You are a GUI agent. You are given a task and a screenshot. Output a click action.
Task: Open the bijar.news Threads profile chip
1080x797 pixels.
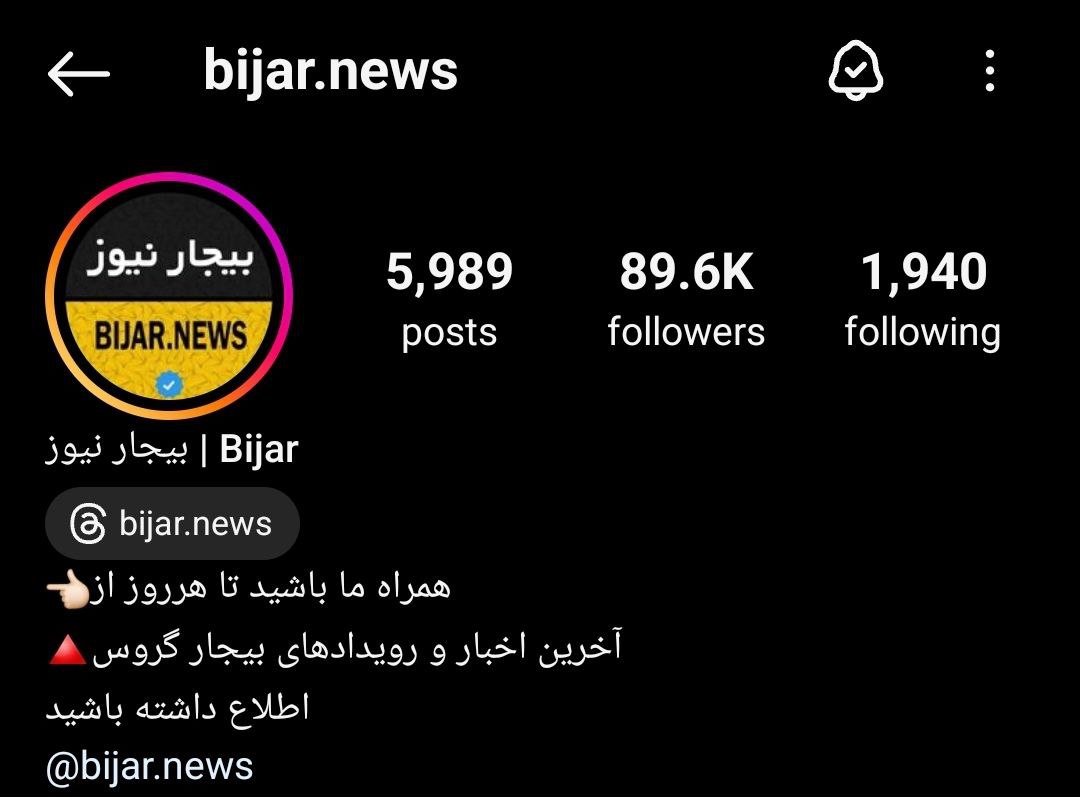point(172,524)
